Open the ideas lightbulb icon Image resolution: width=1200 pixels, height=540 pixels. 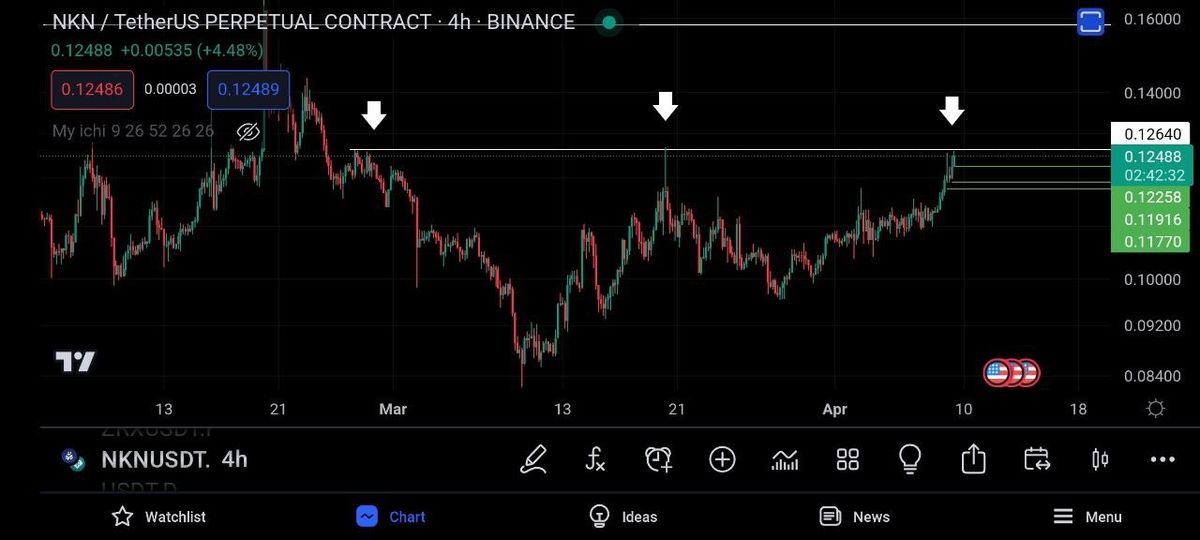click(x=910, y=459)
